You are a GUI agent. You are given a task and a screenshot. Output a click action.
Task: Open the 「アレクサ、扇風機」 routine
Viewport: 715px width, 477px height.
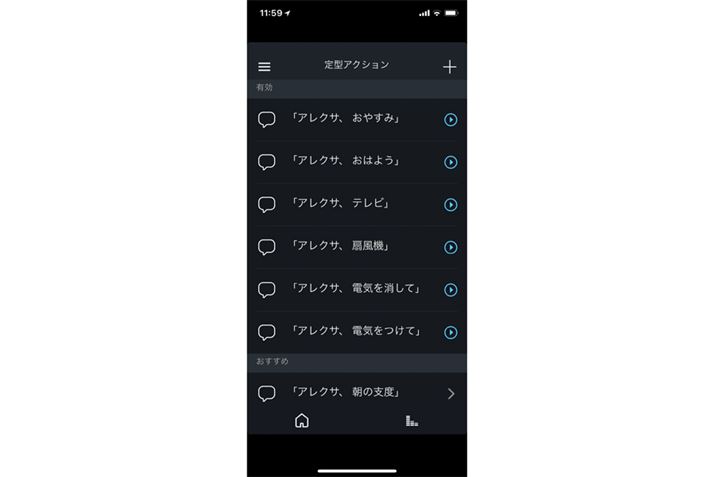pos(340,247)
